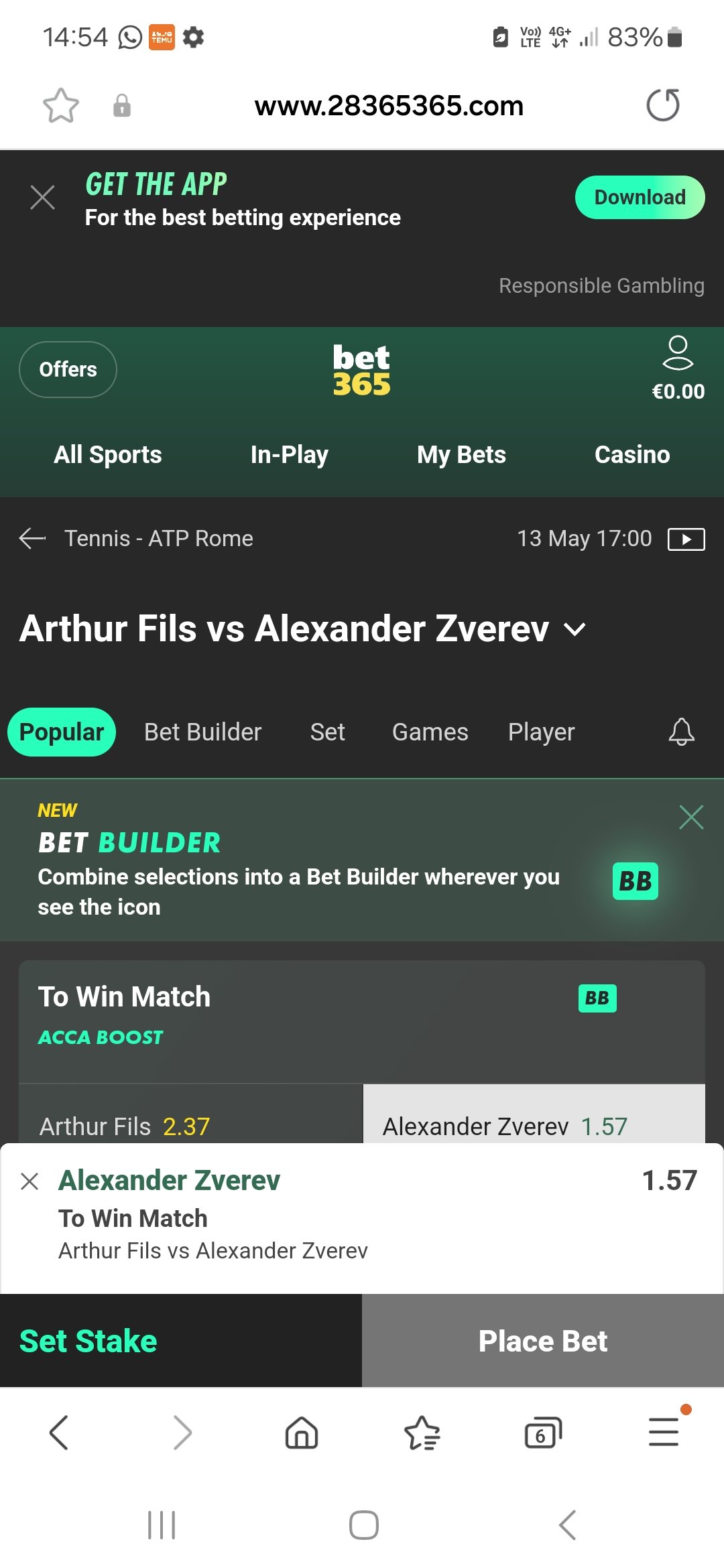Viewport: 724px width, 1568px height.
Task: Go to All Sports
Action: click(x=108, y=454)
